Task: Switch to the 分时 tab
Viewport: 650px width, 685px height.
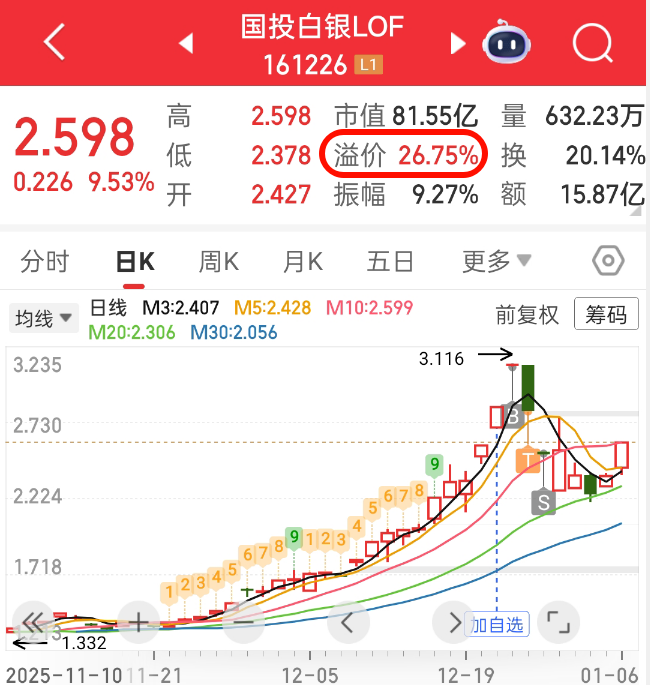Action: pos(45,262)
